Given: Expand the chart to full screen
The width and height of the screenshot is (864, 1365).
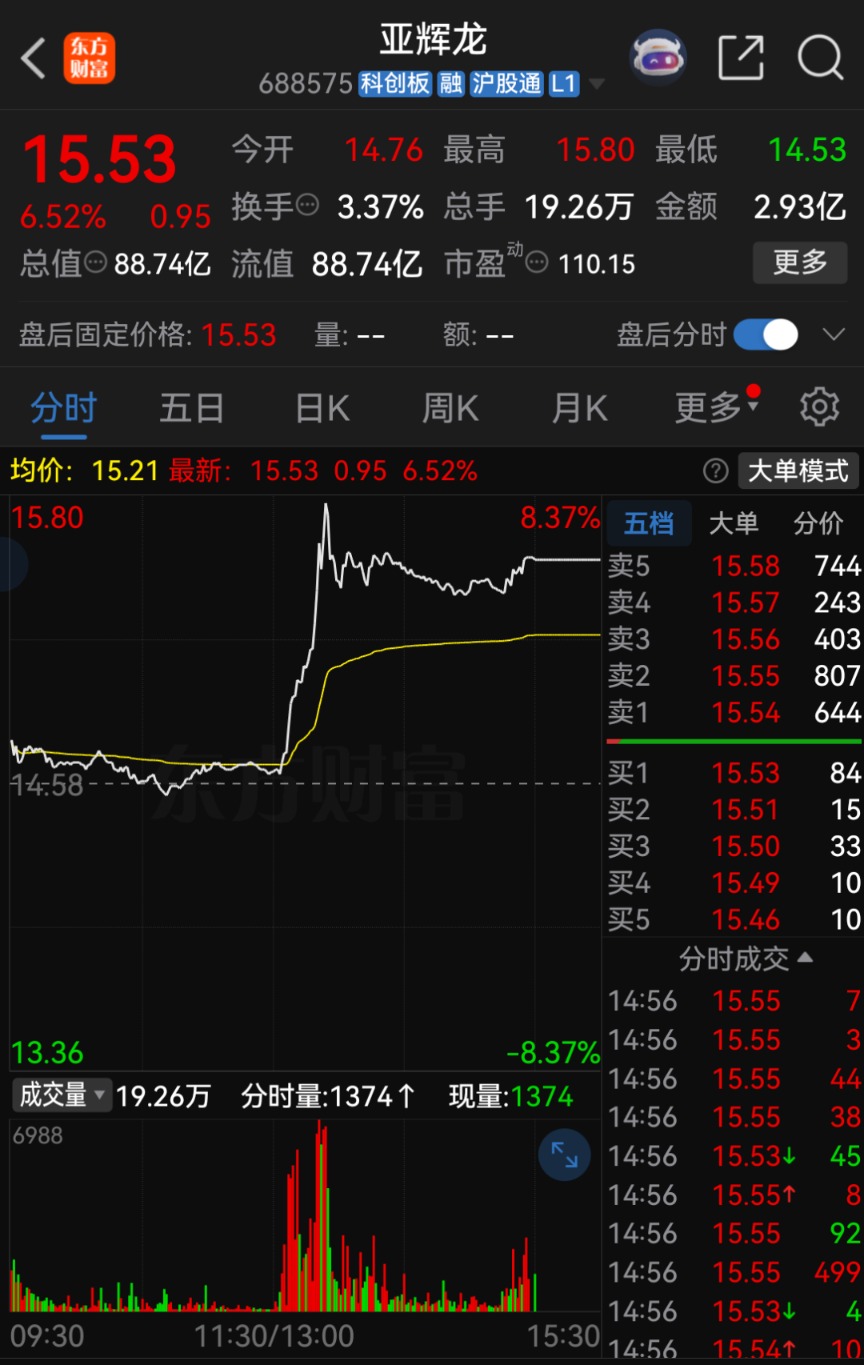Looking at the screenshot, I should [565, 1155].
